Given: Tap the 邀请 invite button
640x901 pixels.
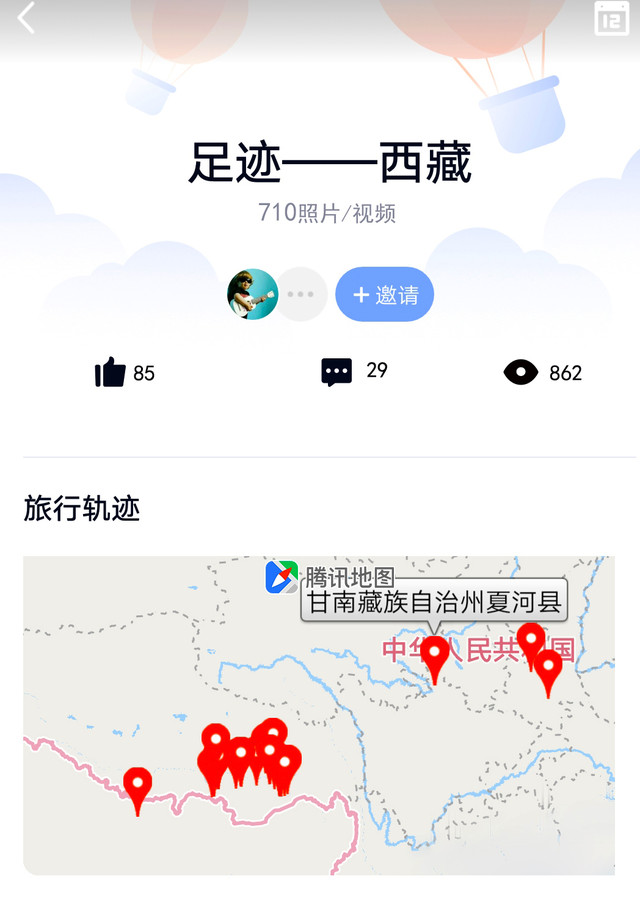Looking at the screenshot, I should pyautogui.click(x=385, y=295).
